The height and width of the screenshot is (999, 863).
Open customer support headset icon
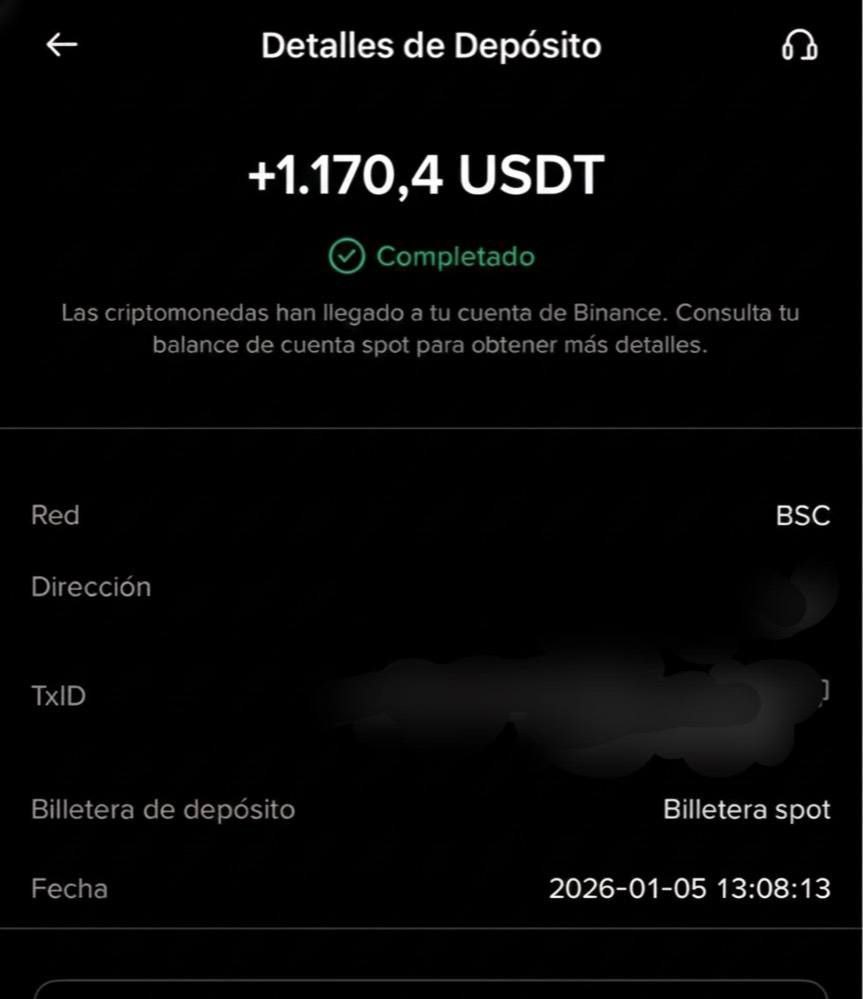pyautogui.click(x=799, y=45)
